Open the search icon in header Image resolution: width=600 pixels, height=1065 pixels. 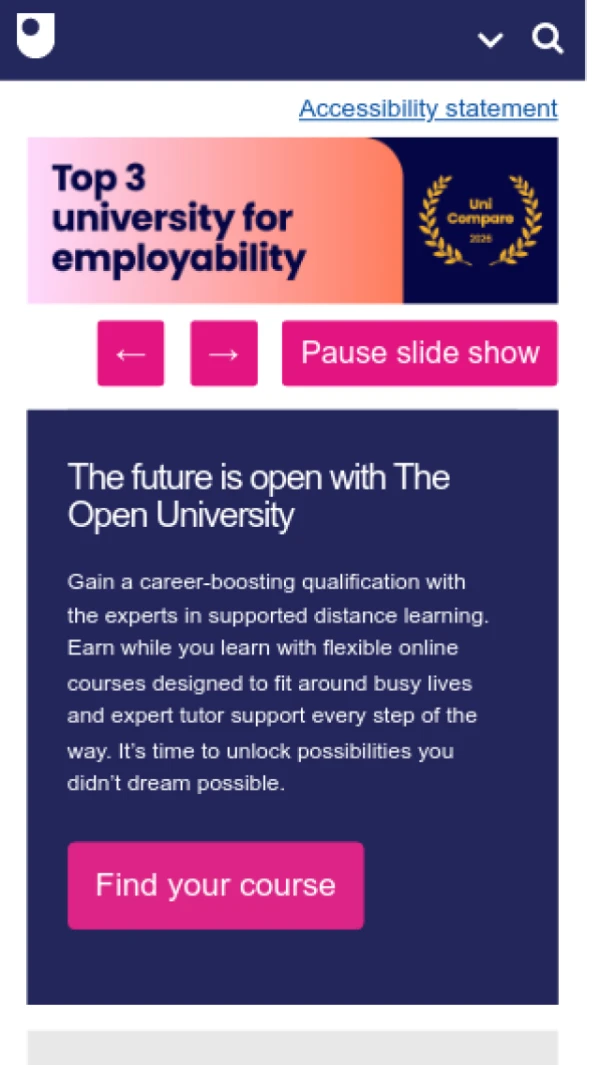pyautogui.click(x=548, y=39)
